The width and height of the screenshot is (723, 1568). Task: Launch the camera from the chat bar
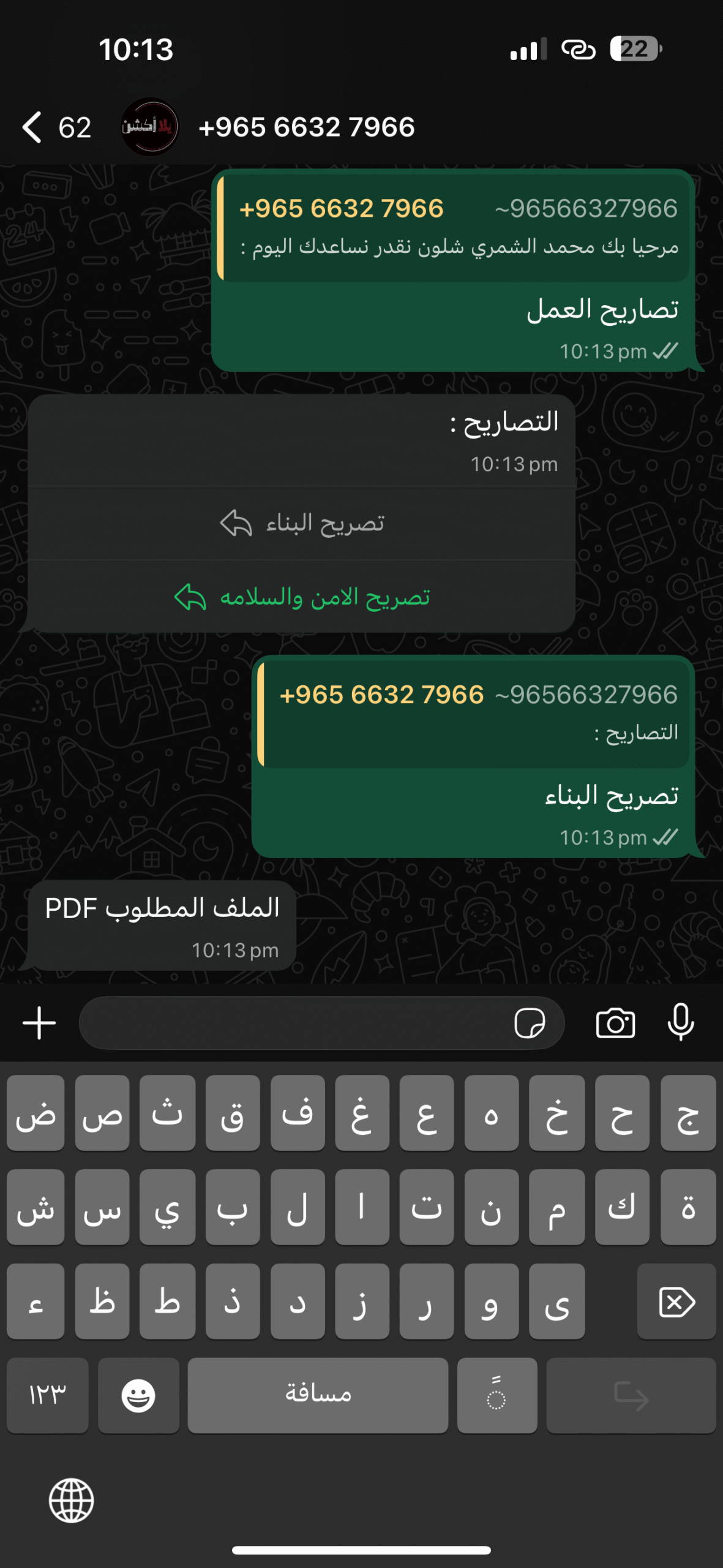point(615,1023)
